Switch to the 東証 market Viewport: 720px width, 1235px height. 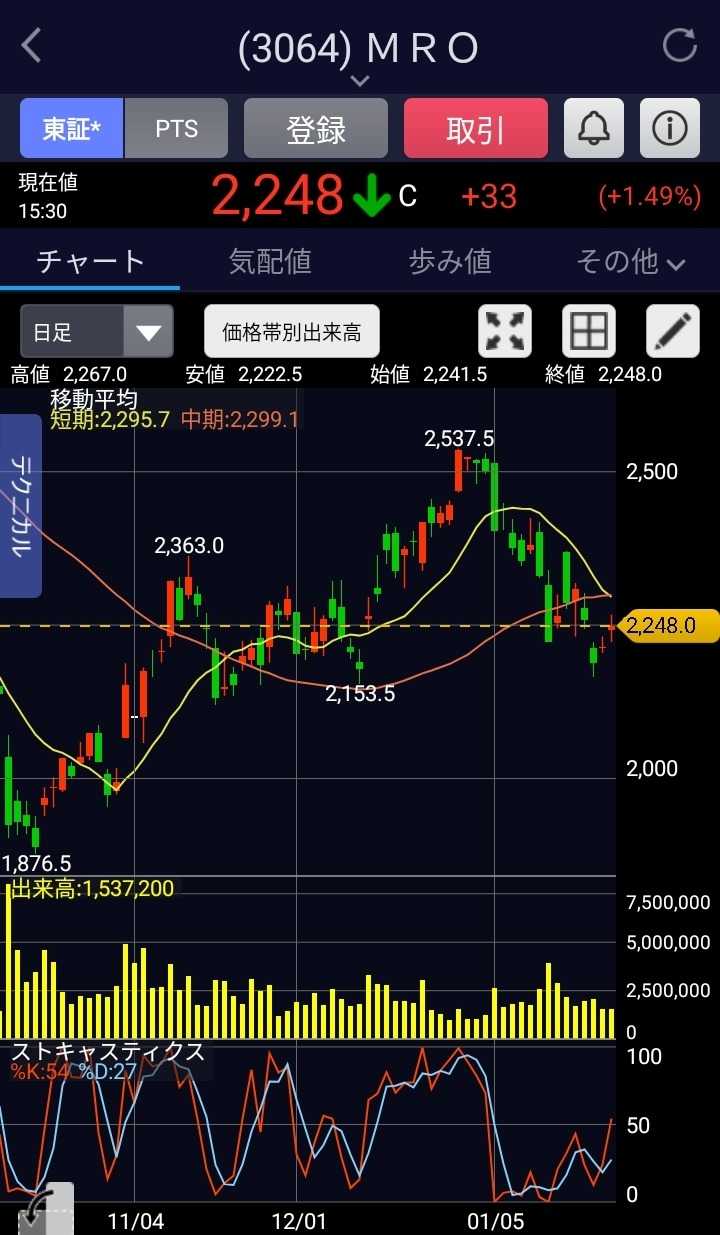72,128
